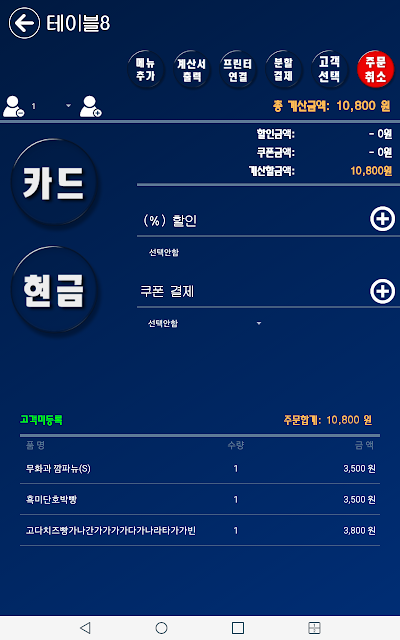Increase guest count with the plus person icon

(x=91, y=107)
